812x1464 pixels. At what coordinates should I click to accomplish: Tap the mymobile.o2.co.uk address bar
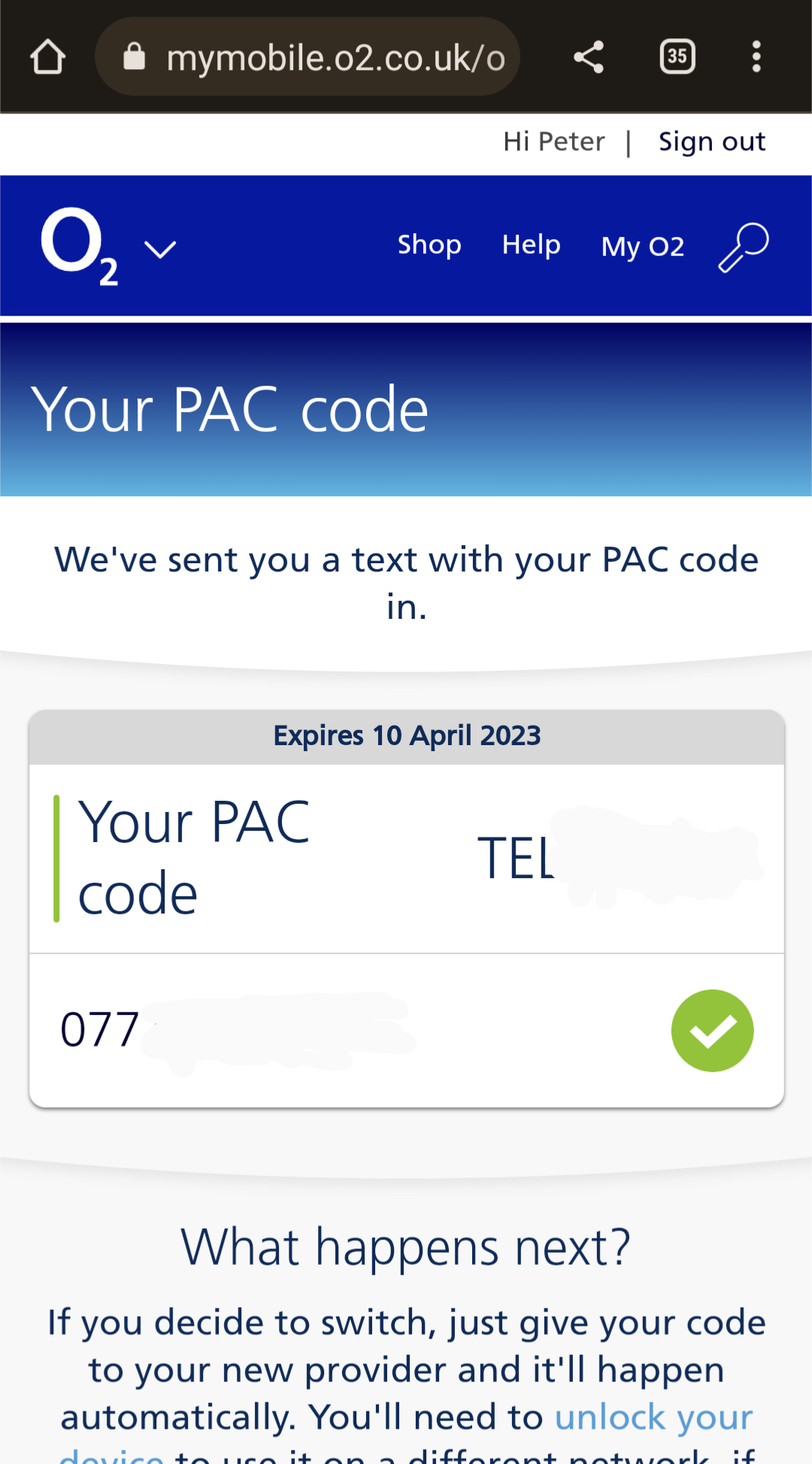tap(308, 56)
